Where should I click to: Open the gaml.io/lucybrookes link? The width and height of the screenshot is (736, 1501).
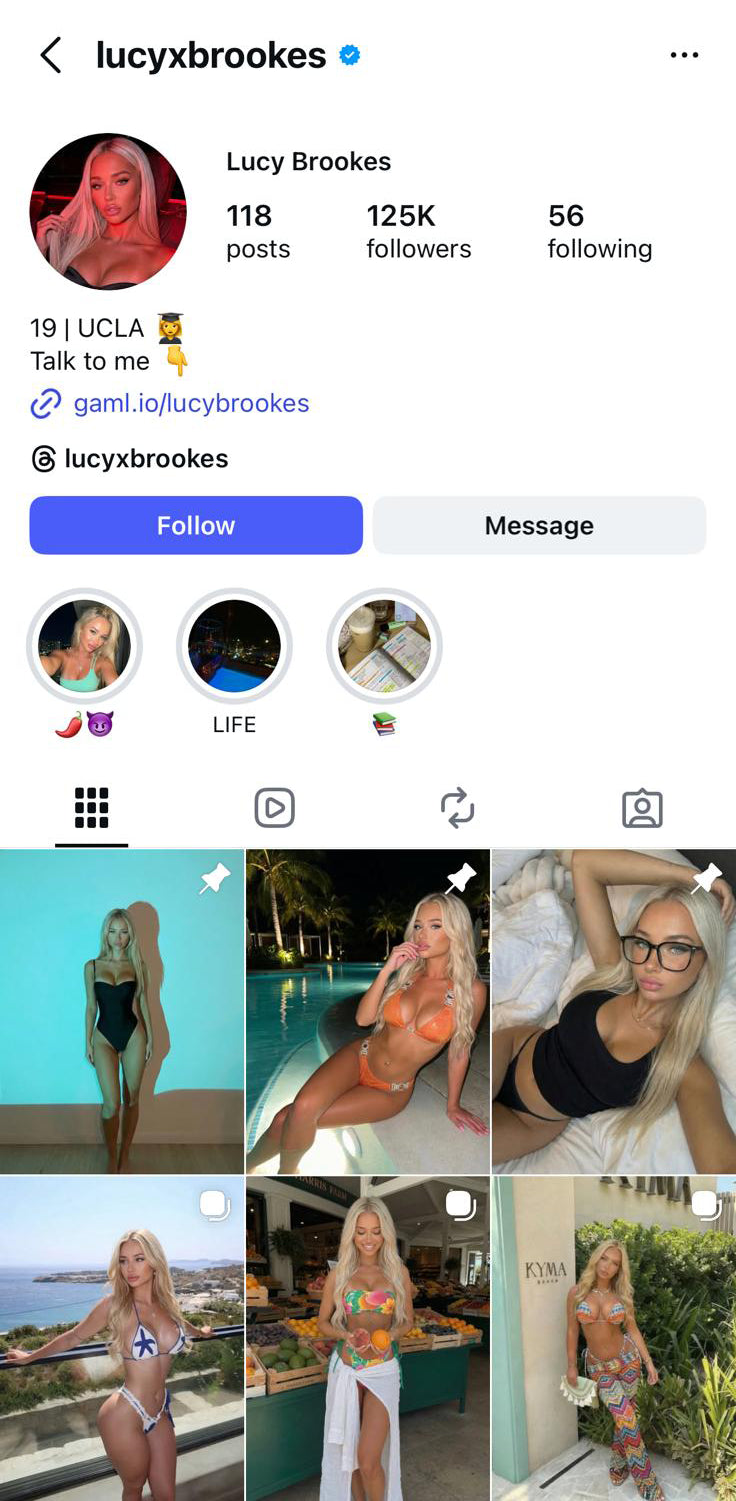coord(190,404)
